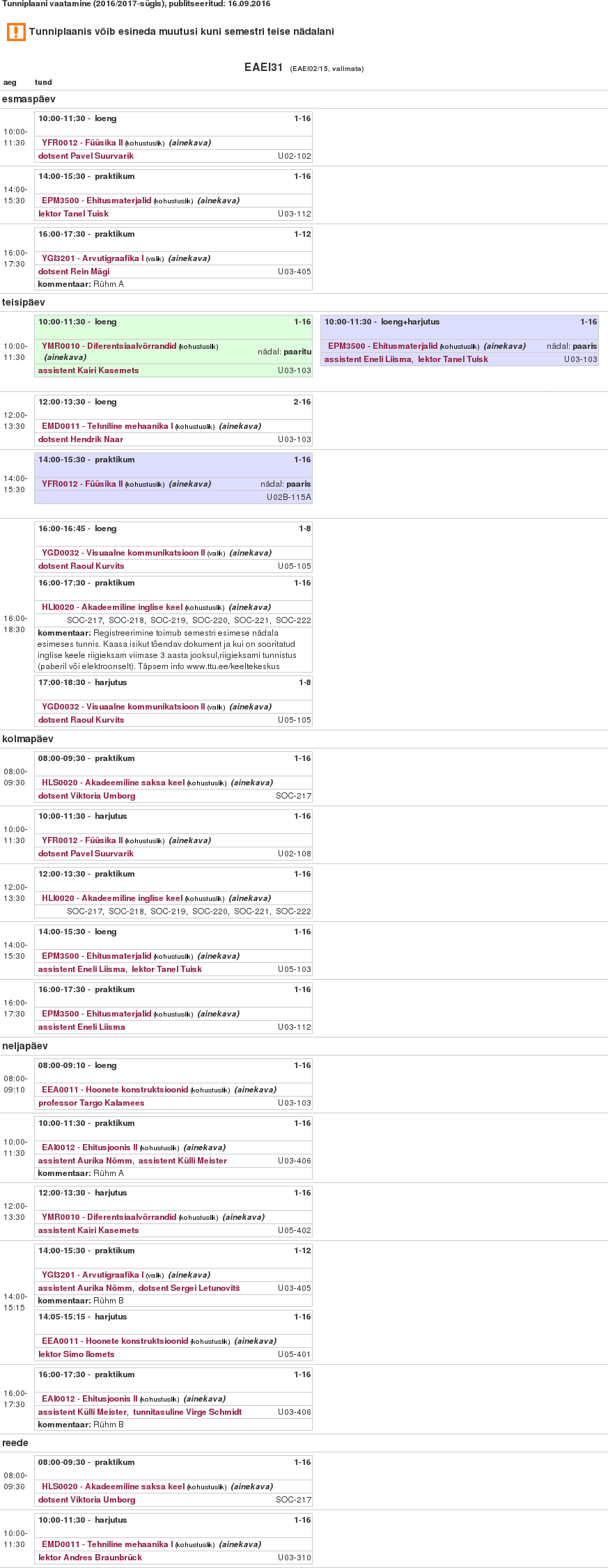Open lektor Andres Braunbrück link
The image size is (608, 1568).
90,1558
